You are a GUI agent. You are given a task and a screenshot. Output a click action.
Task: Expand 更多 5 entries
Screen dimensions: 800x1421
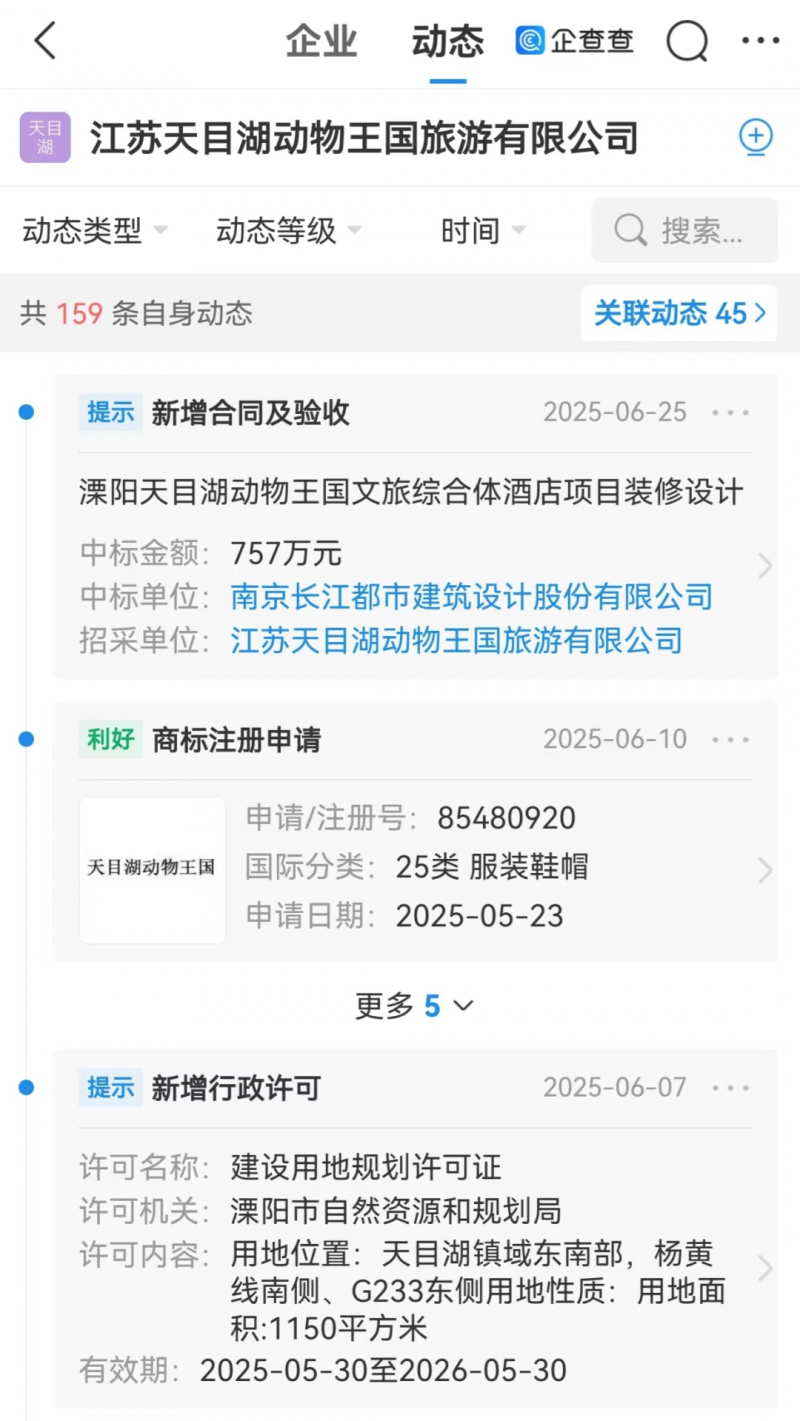pos(414,1006)
